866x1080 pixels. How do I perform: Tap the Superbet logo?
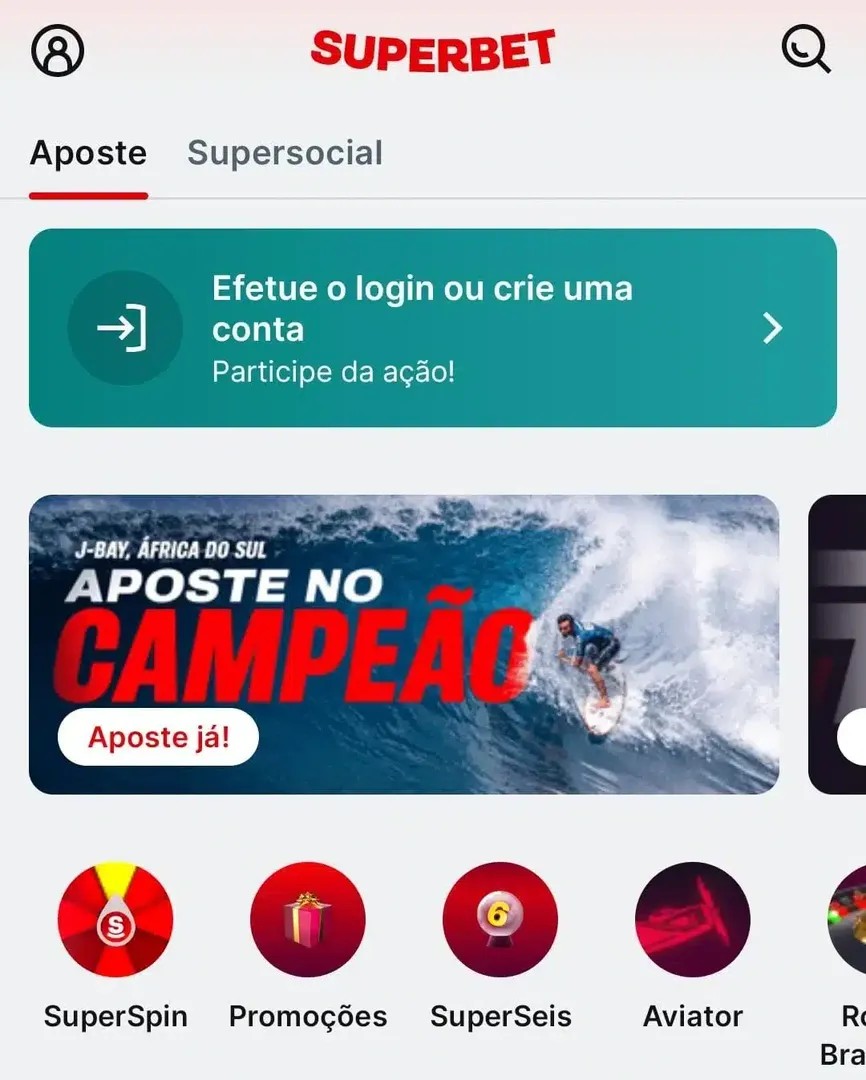pos(433,47)
